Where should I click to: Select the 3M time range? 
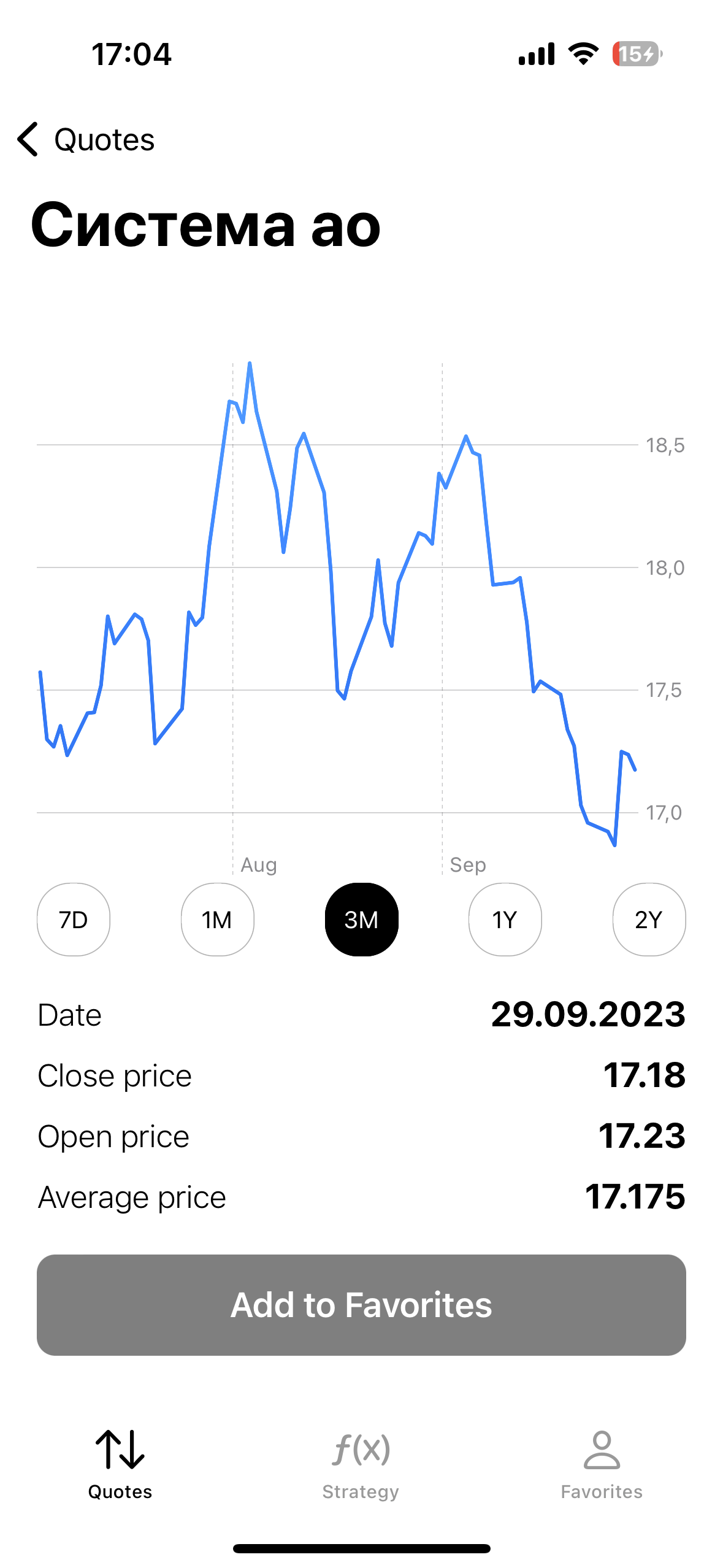(361, 919)
